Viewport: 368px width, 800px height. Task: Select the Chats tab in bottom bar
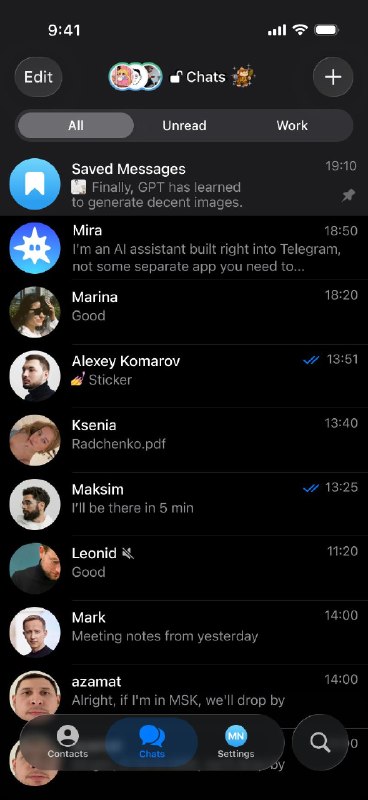[x=152, y=742]
